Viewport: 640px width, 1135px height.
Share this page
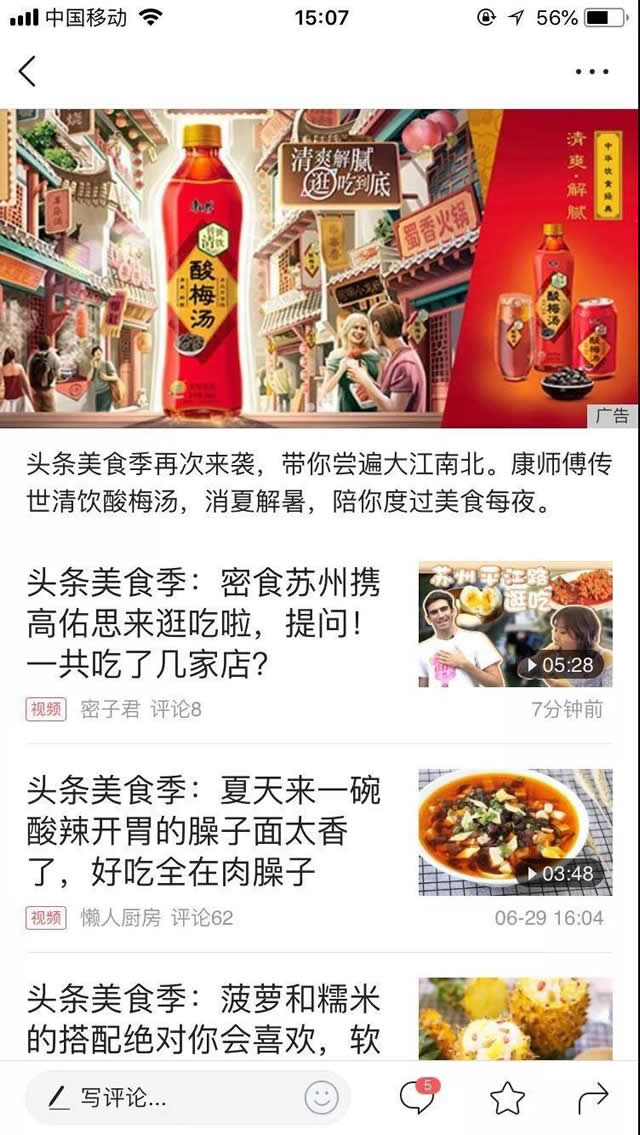(x=593, y=1098)
